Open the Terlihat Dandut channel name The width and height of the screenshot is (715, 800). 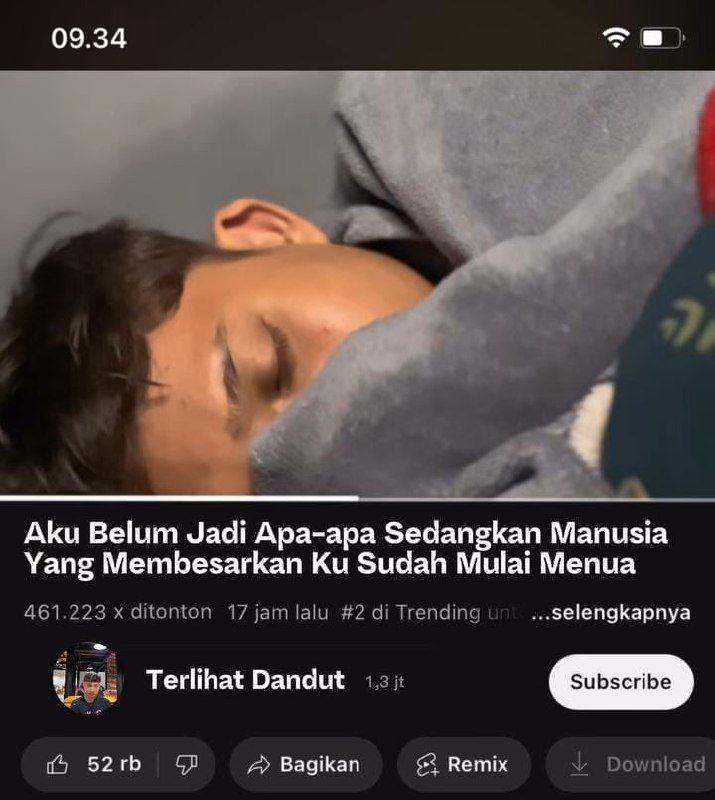click(x=245, y=680)
